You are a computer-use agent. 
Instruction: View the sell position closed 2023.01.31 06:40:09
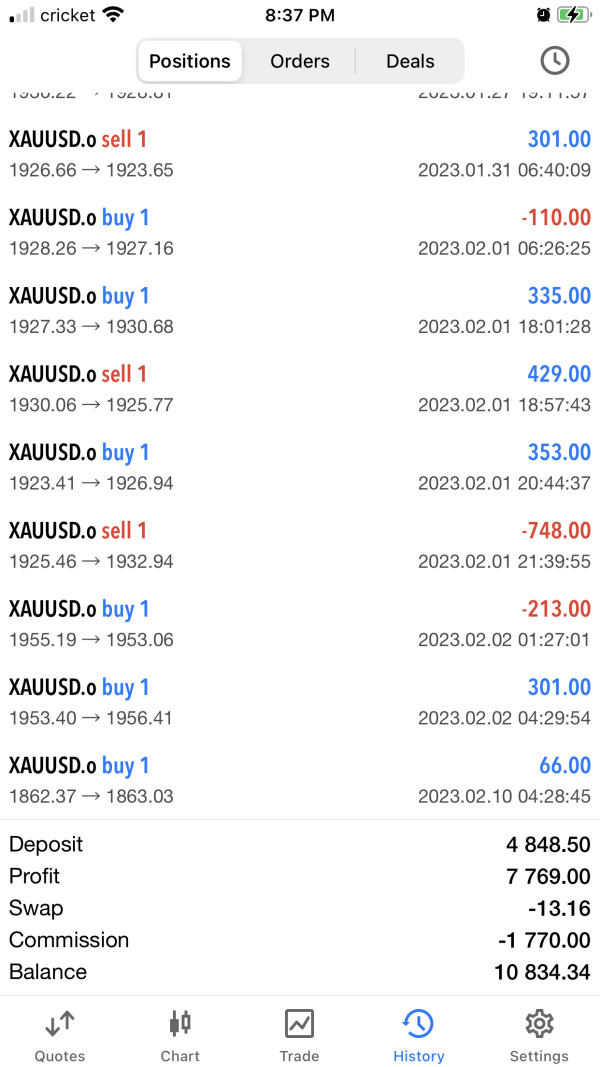(300, 154)
